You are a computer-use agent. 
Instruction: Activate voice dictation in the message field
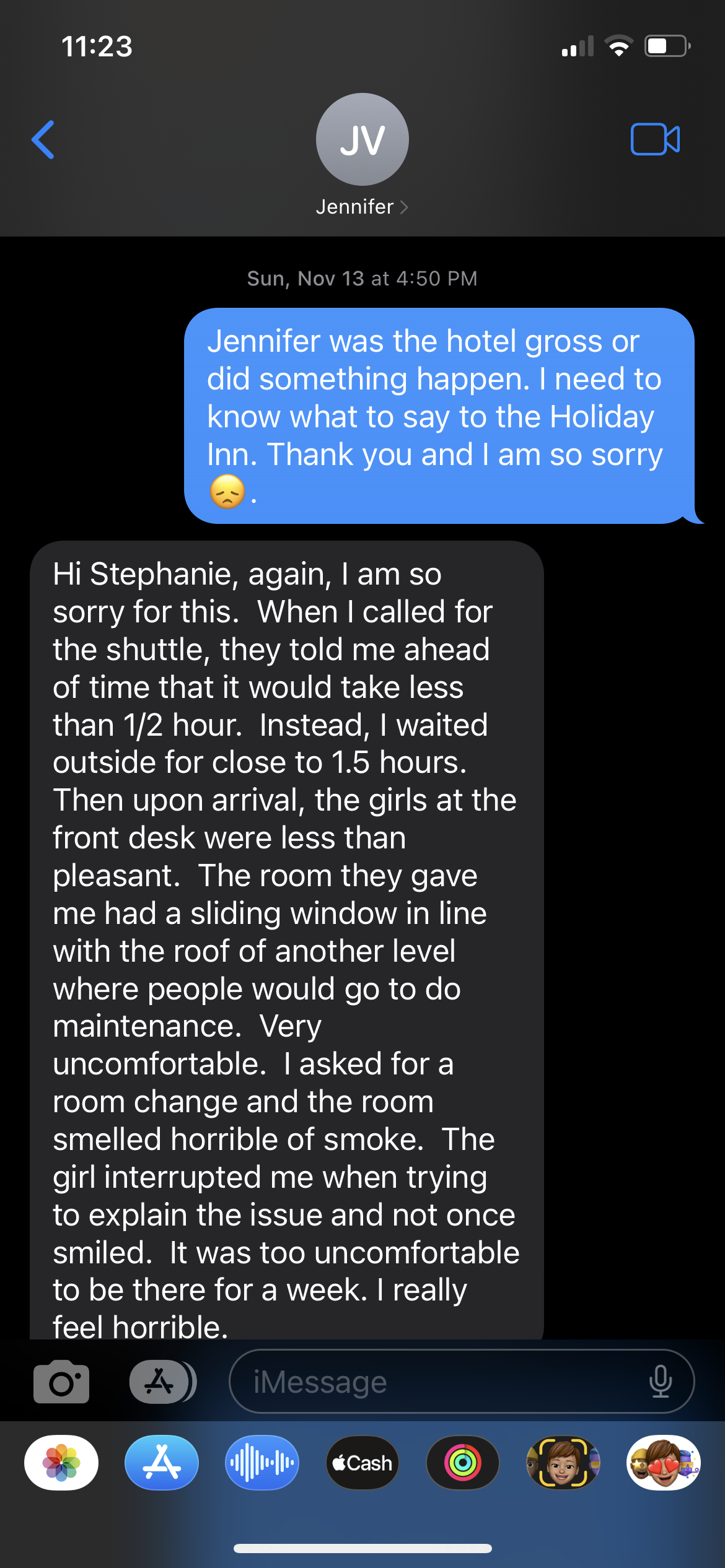coord(661,1381)
